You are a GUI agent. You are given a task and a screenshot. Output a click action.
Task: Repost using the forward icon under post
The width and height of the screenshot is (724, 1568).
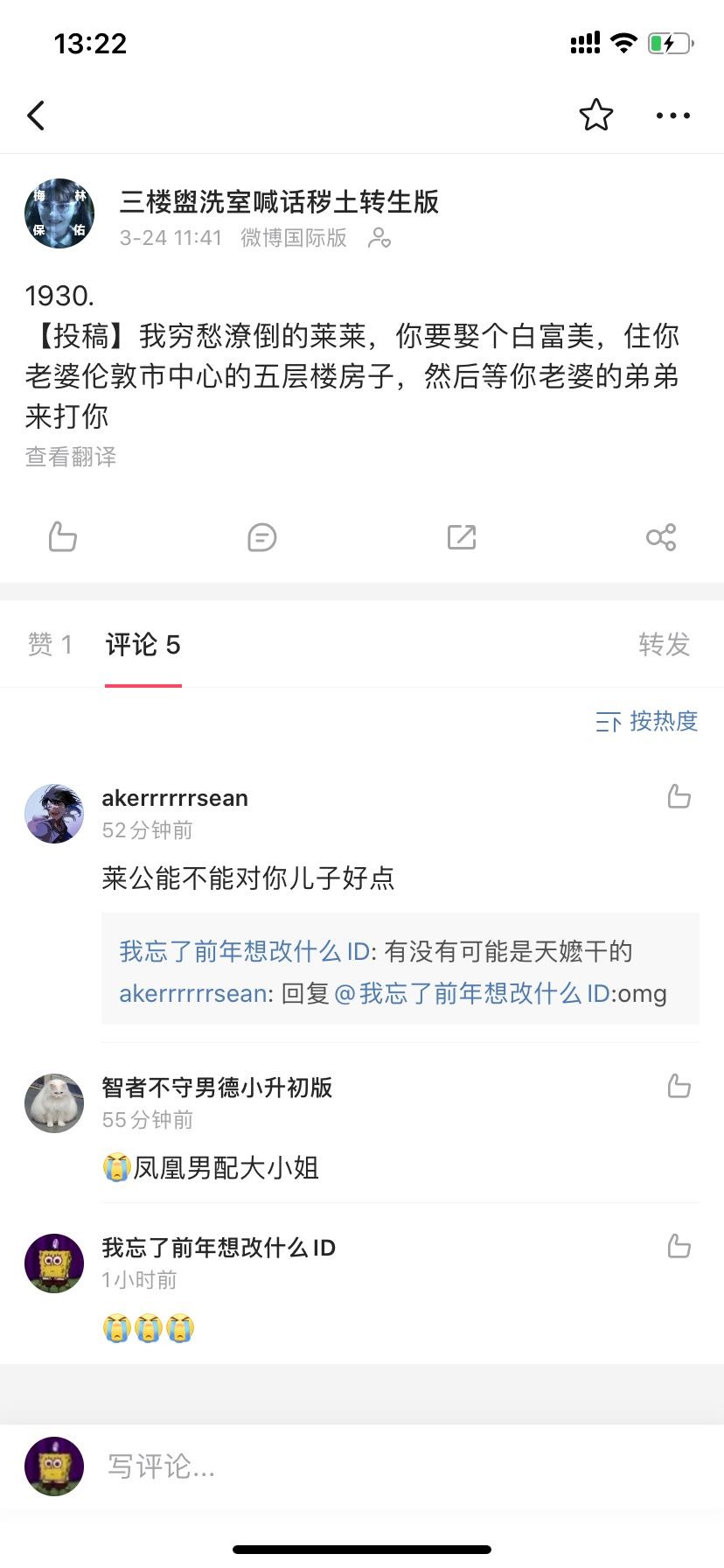click(461, 536)
